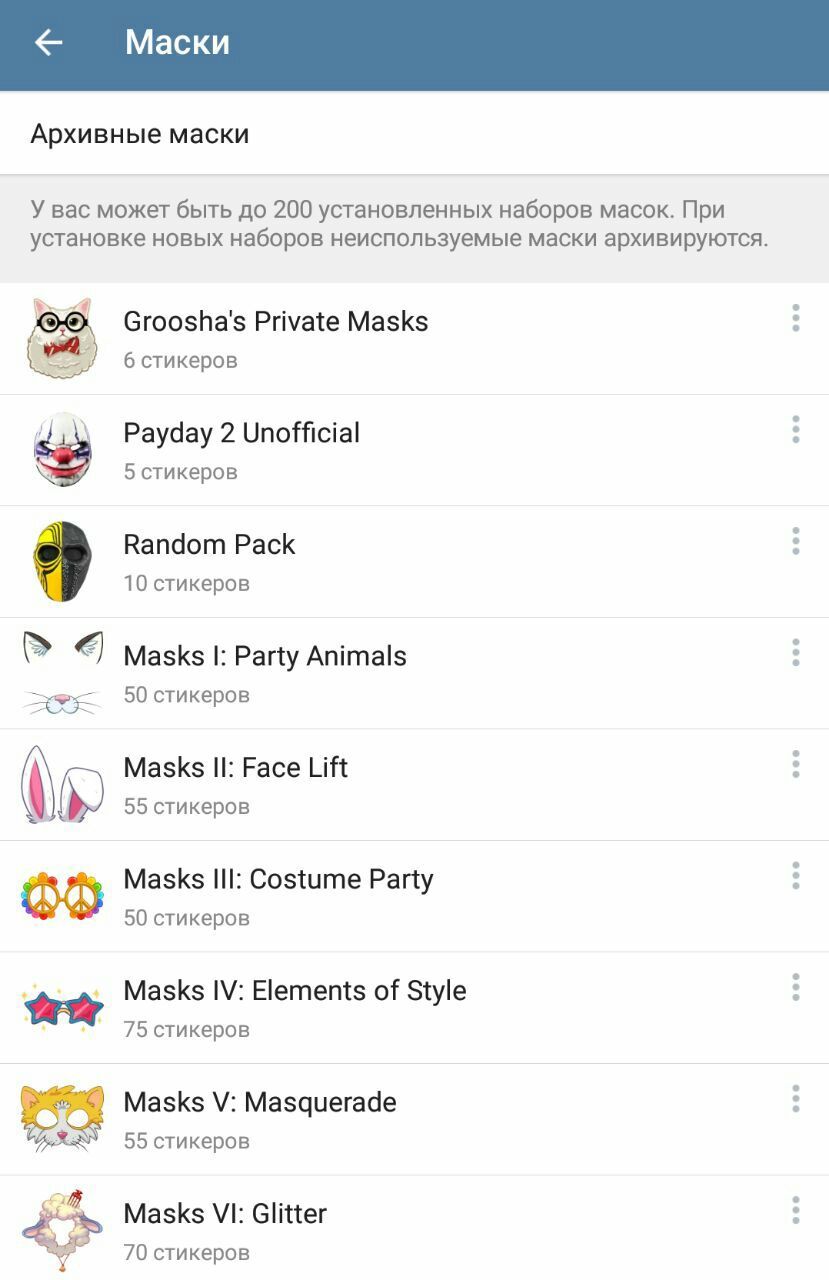This screenshot has width=829, height=1280.
Task: Open Архивные маски
Action: pyautogui.click(x=140, y=134)
